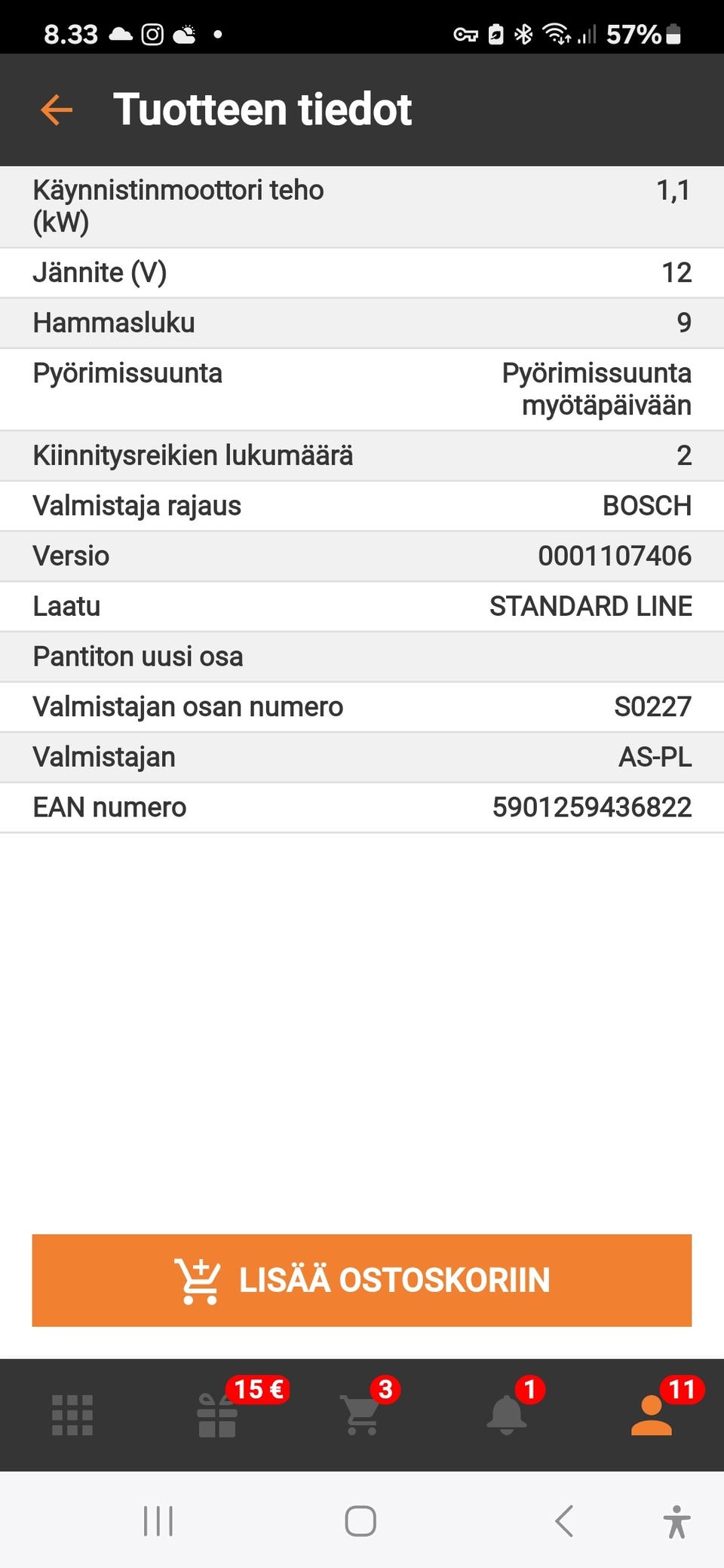This screenshot has width=724, height=1568.
Task: Open the notifications bell
Action: click(507, 1415)
